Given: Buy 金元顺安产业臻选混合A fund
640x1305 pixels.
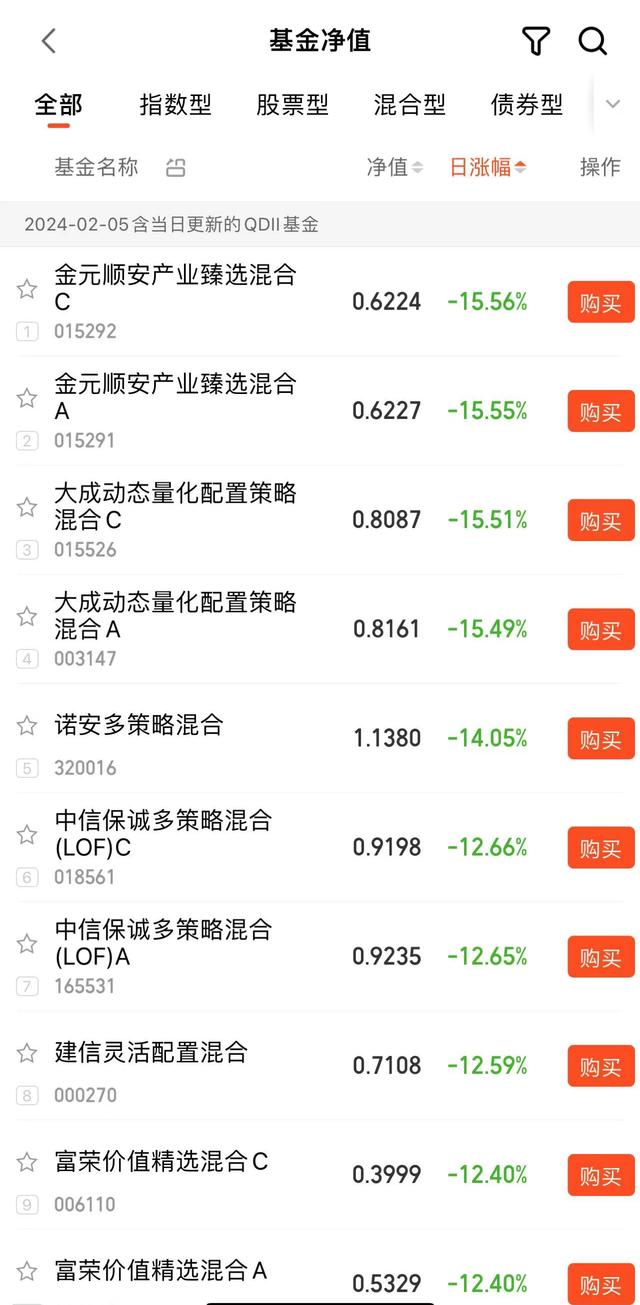Looking at the screenshot, I should tap(600, 411).
